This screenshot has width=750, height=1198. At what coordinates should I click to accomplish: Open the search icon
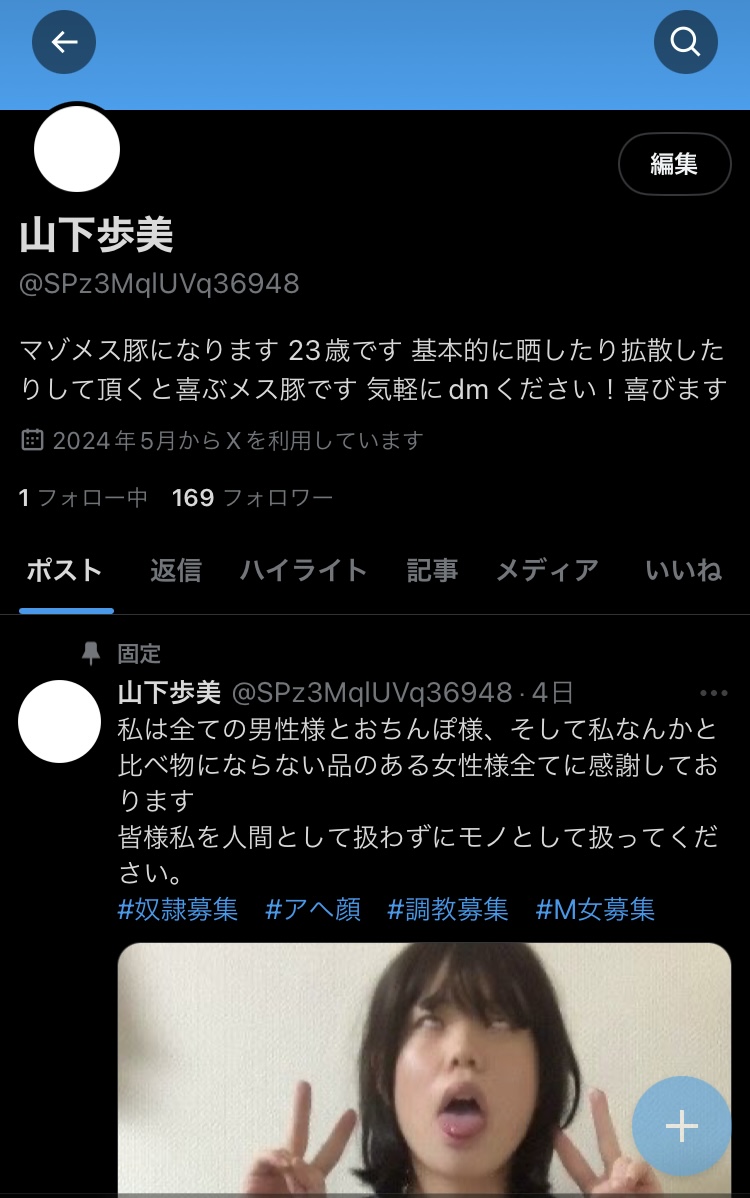tap(685, 42)
